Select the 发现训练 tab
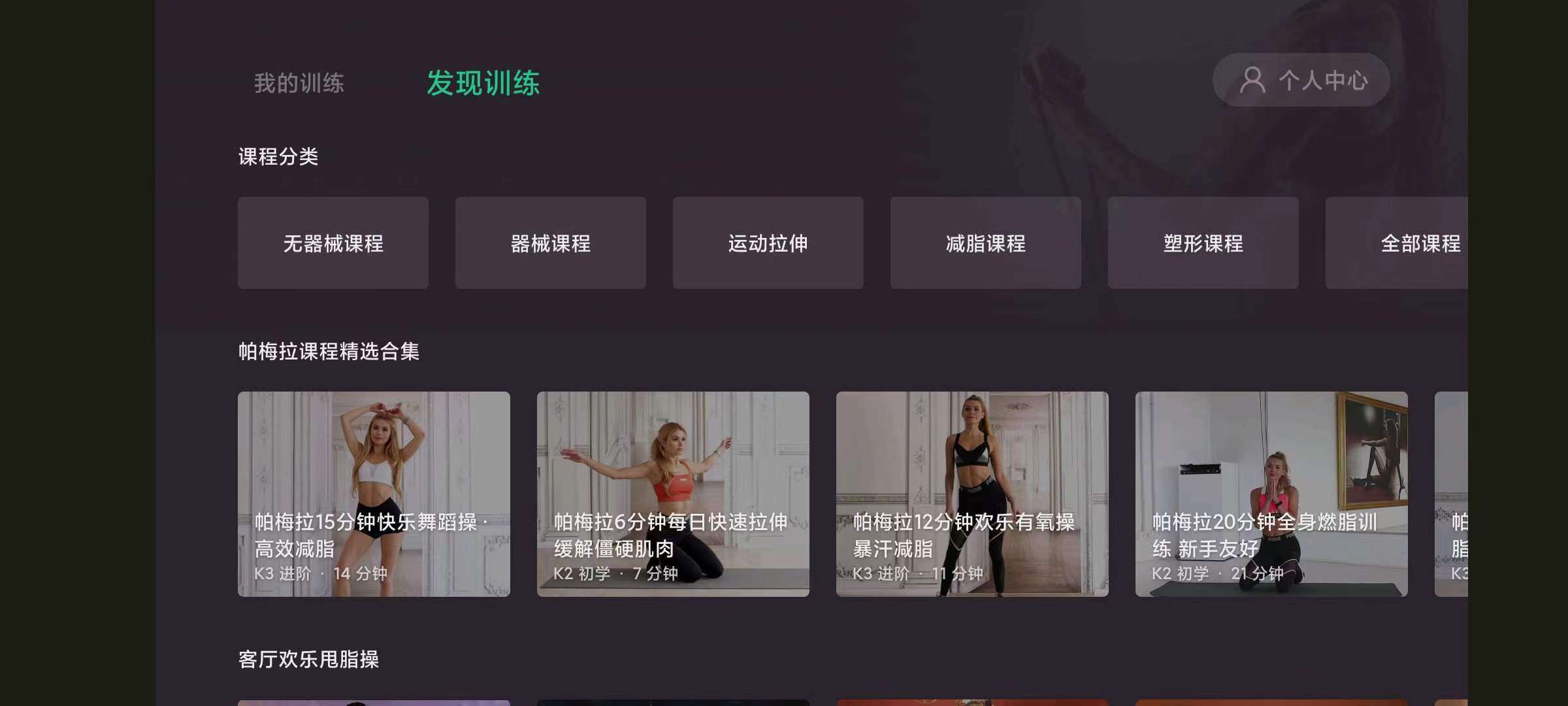The width and height of the screenshot is (1568, 706). click(483, 83)
